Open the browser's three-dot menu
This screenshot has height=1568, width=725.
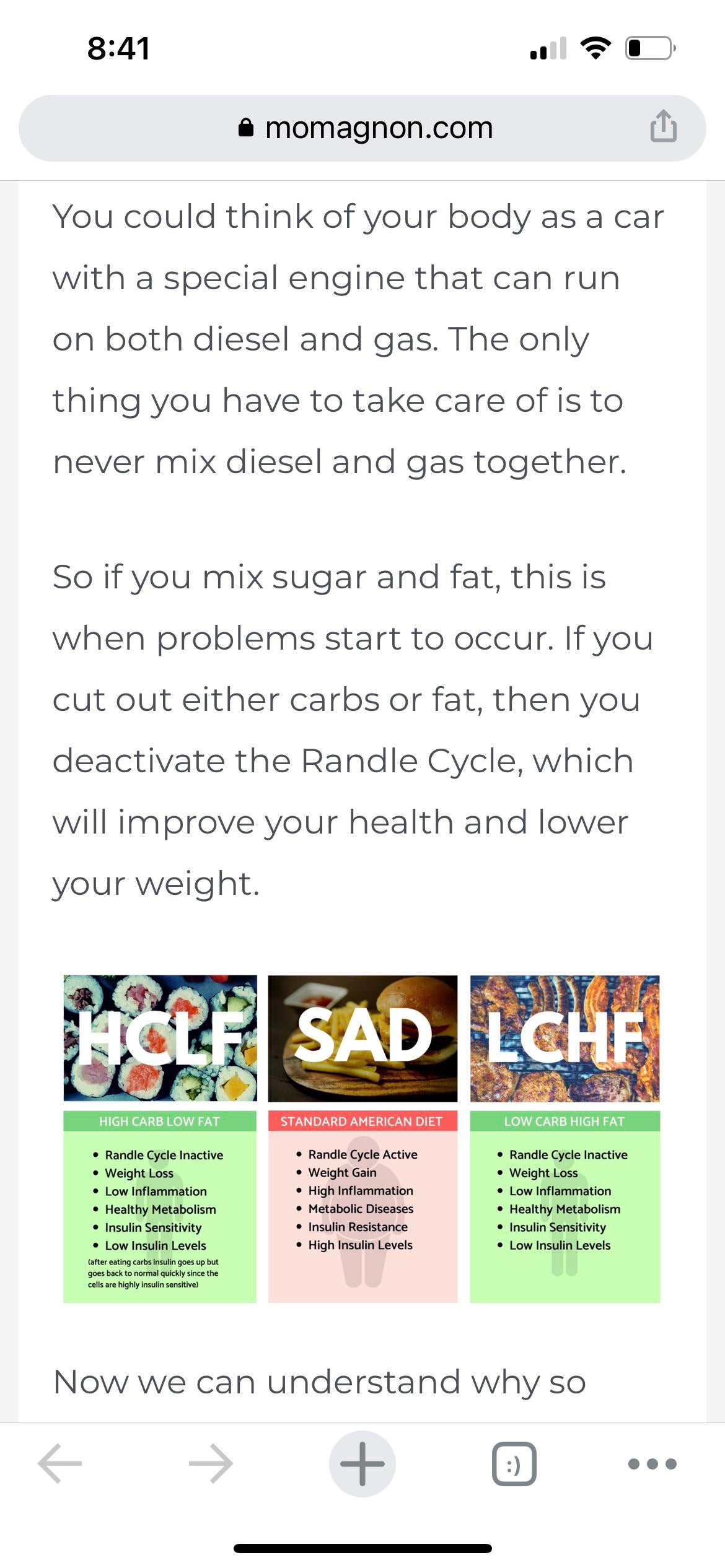tap(652, 1464)
